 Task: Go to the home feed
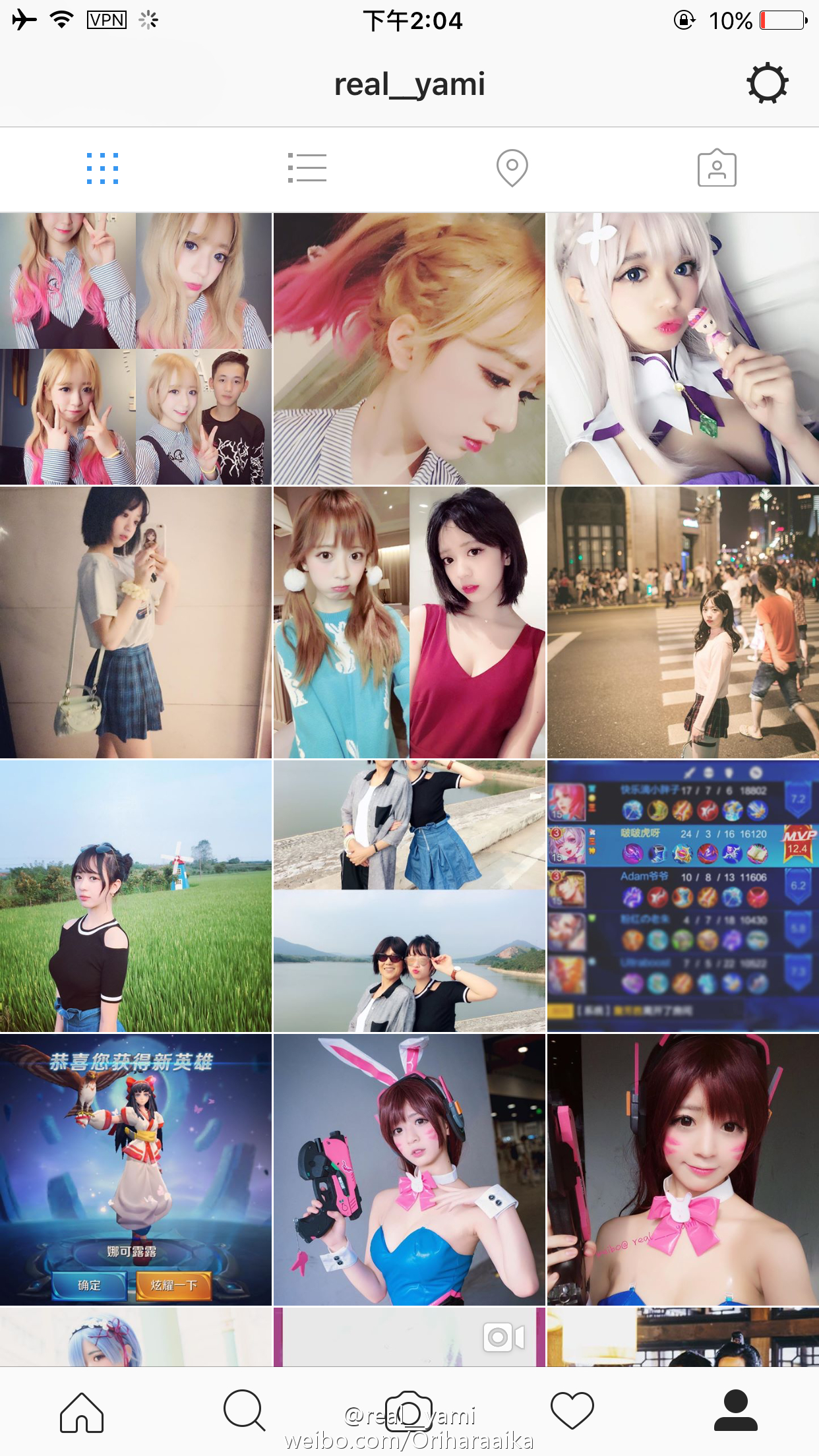[x=82, y=1412]
